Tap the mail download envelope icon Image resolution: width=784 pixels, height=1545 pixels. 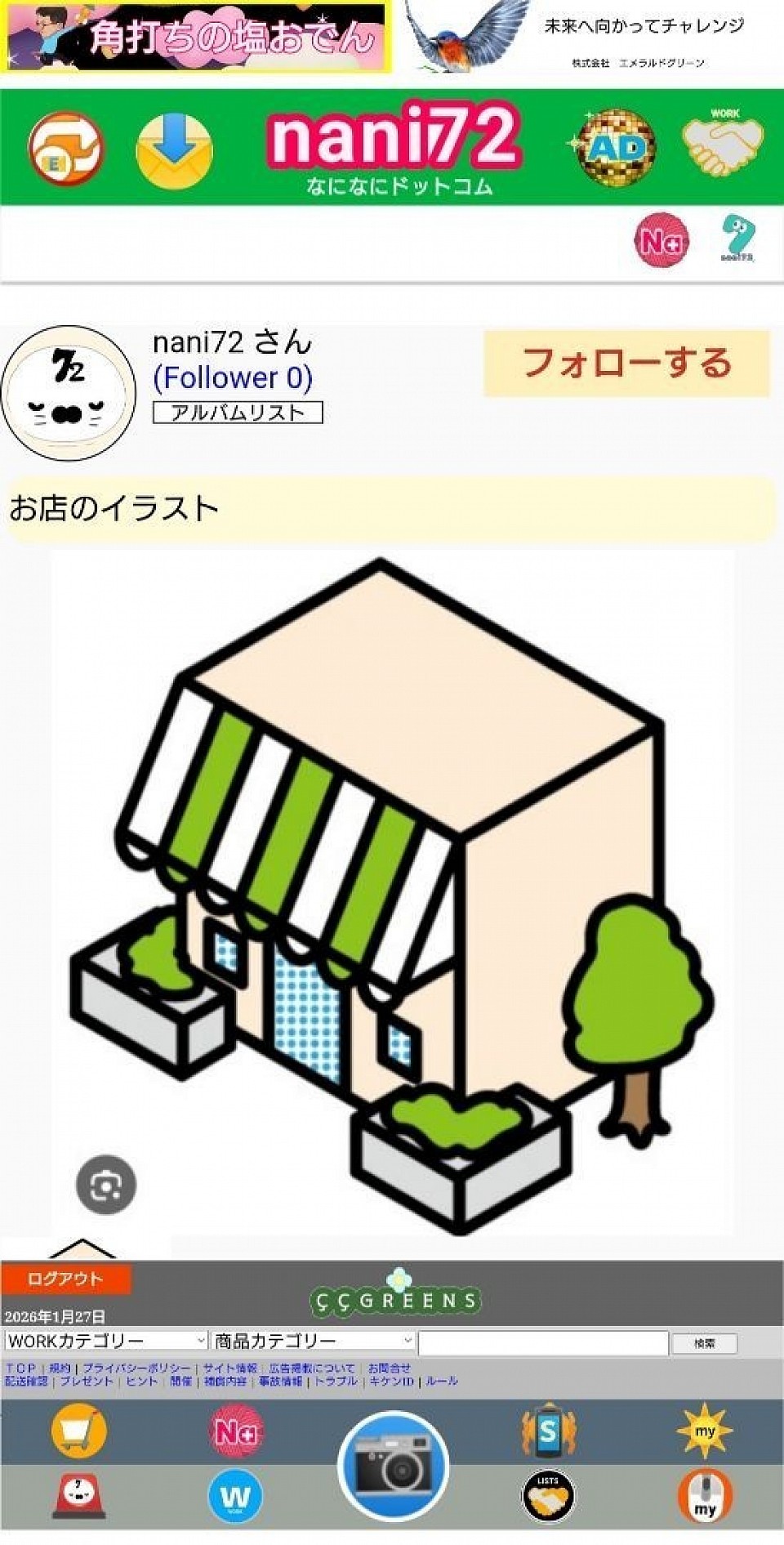(x=174, y=151)
